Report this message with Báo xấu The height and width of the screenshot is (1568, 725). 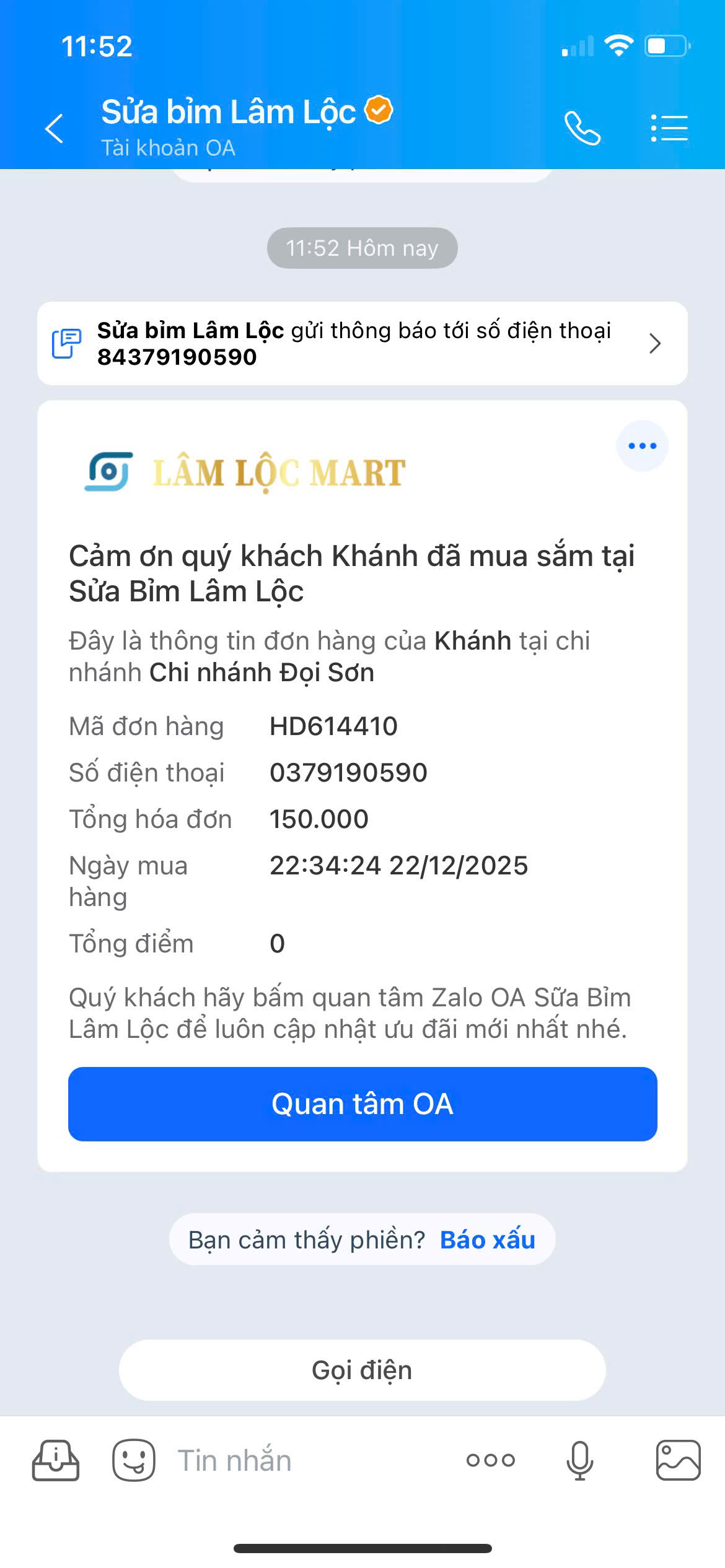pyautogui.click(x=487, y=1240)
